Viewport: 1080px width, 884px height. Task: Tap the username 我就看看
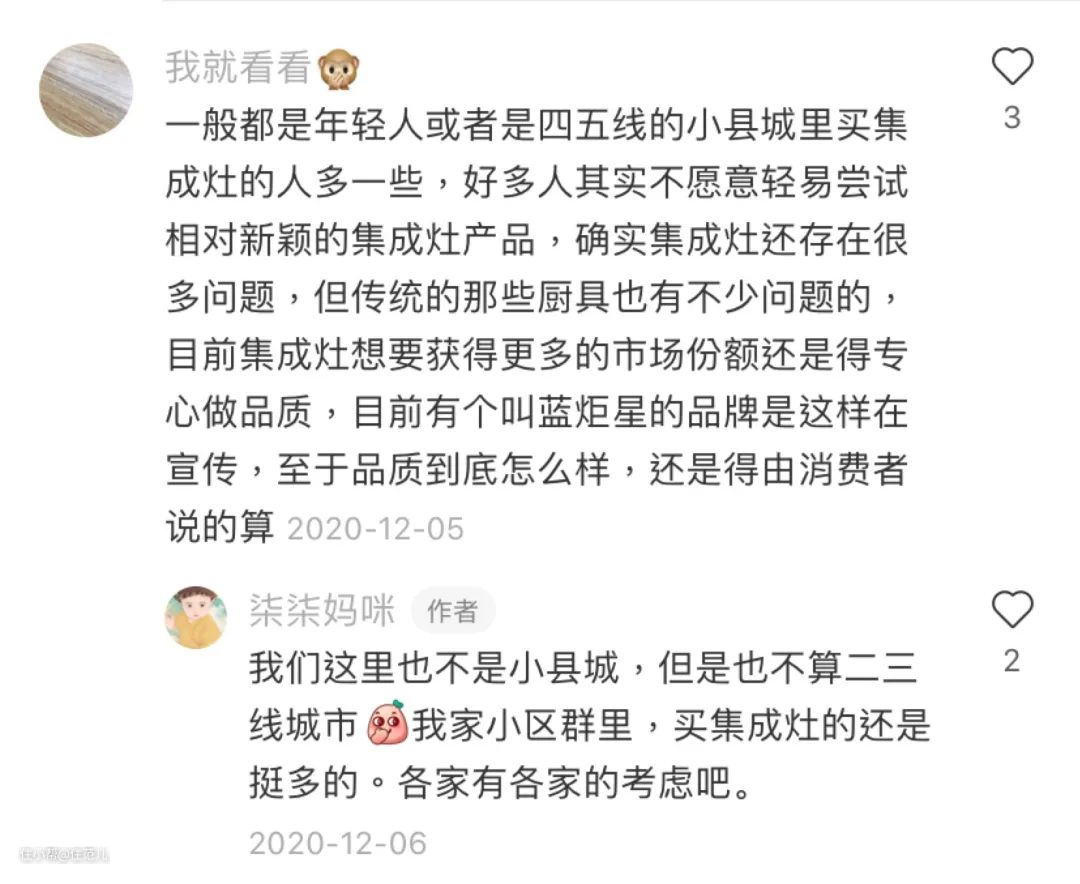coord(239,68)
